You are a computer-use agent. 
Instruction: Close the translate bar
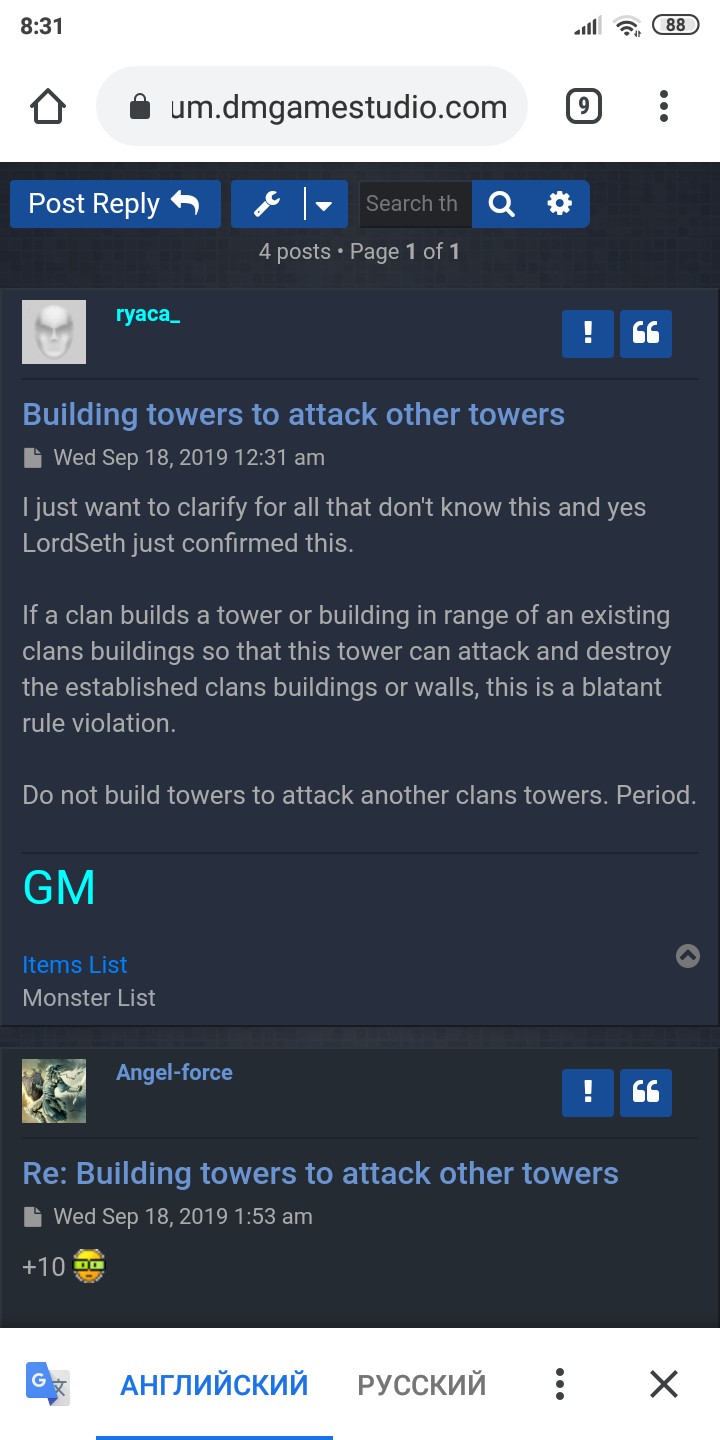[663, 1385]
